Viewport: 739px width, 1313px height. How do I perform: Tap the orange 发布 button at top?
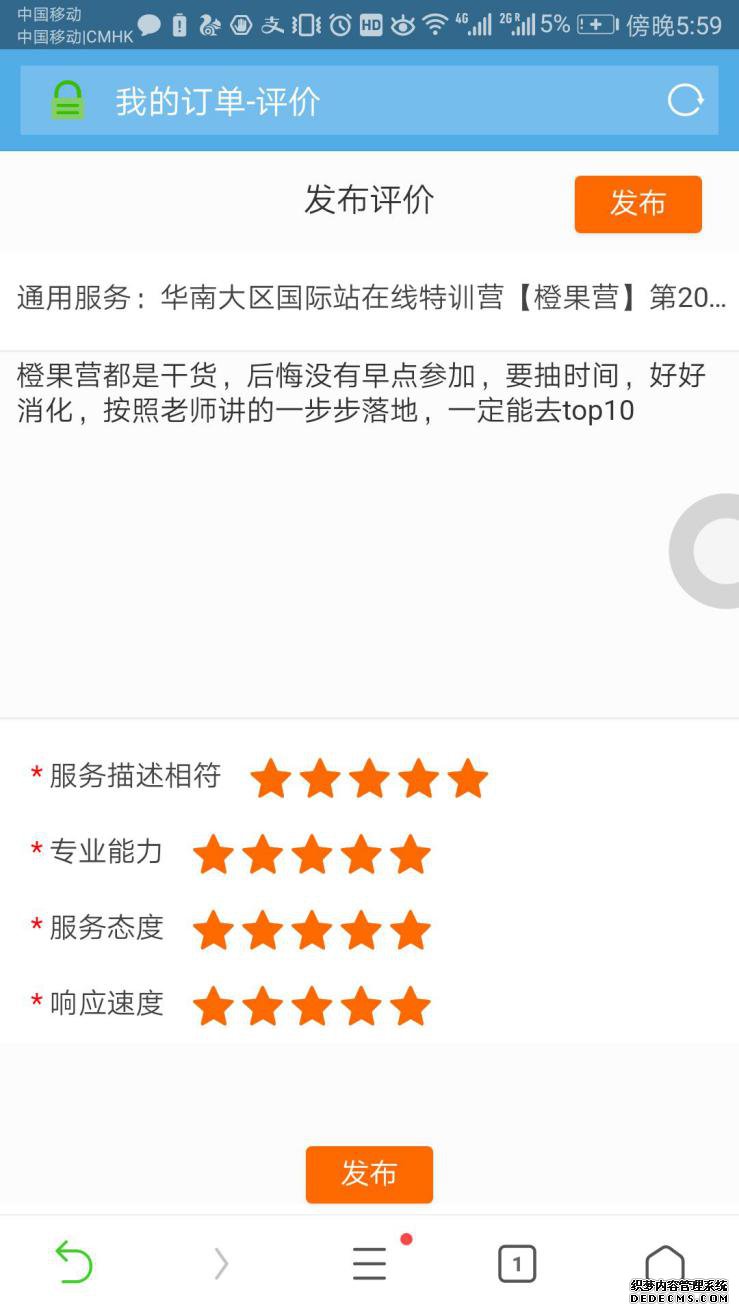click(x=638, y=204)
